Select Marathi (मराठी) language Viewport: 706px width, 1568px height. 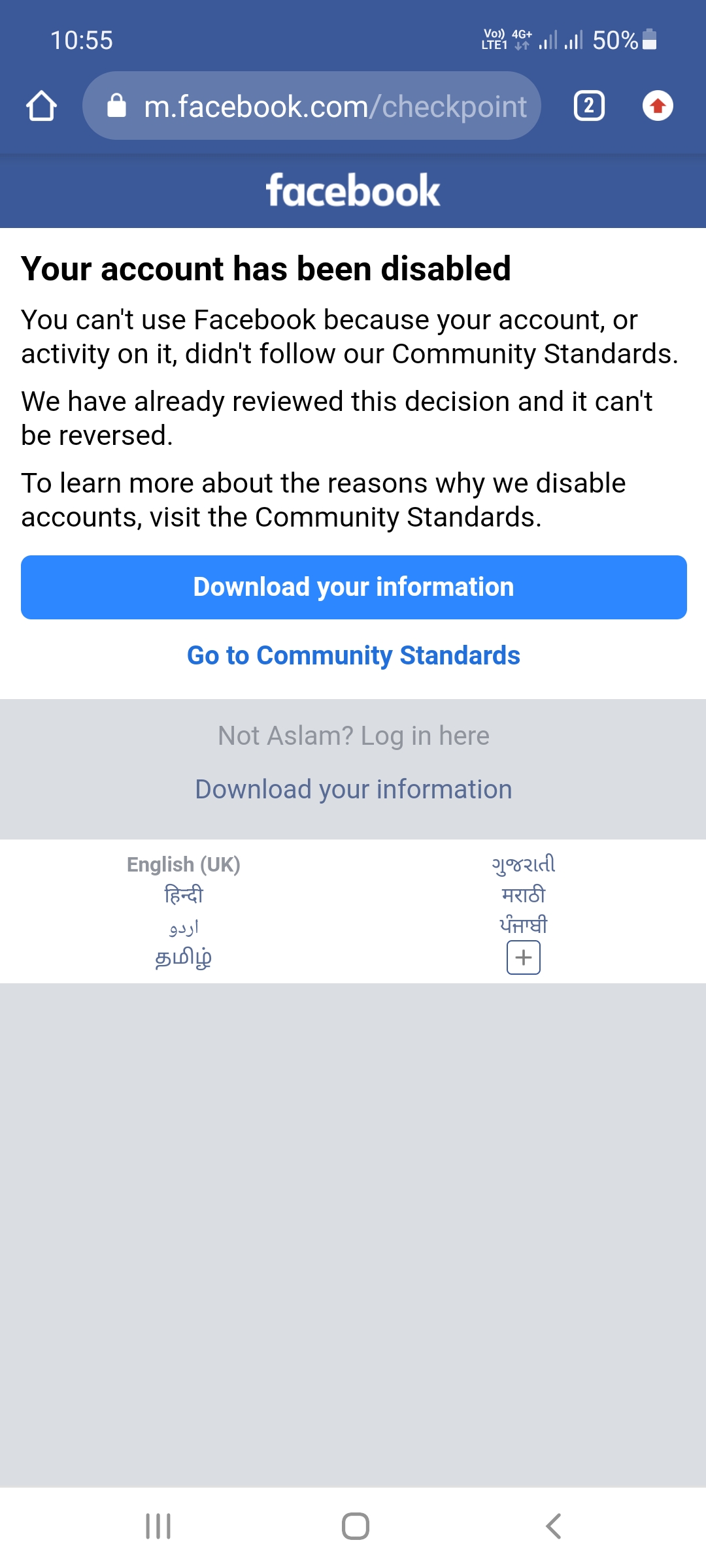tap(524, 895)
